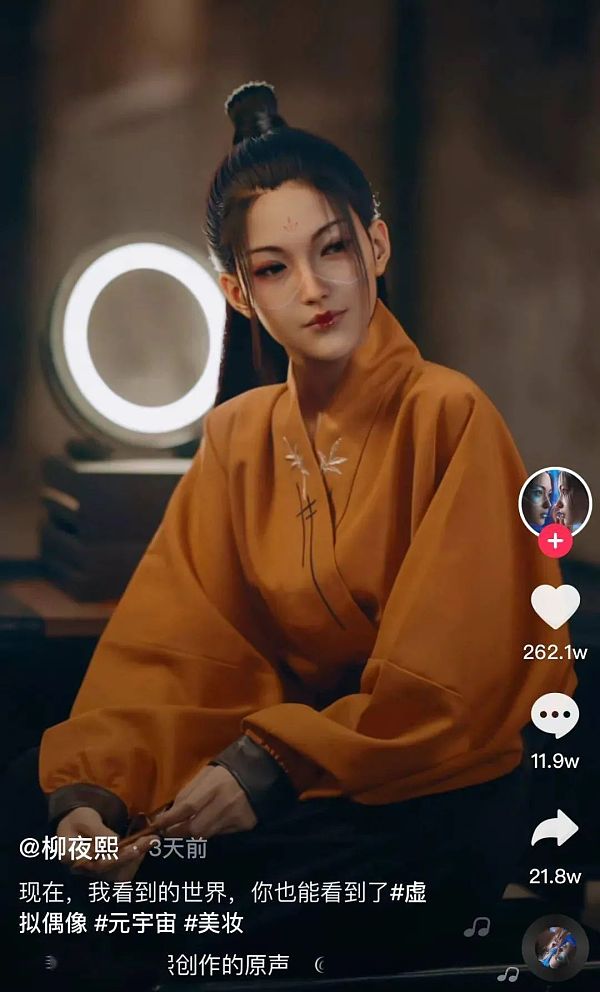Like this video with the heart
Image resolution: width=600 pixels, height=992 pixels.
pos(555,607)
